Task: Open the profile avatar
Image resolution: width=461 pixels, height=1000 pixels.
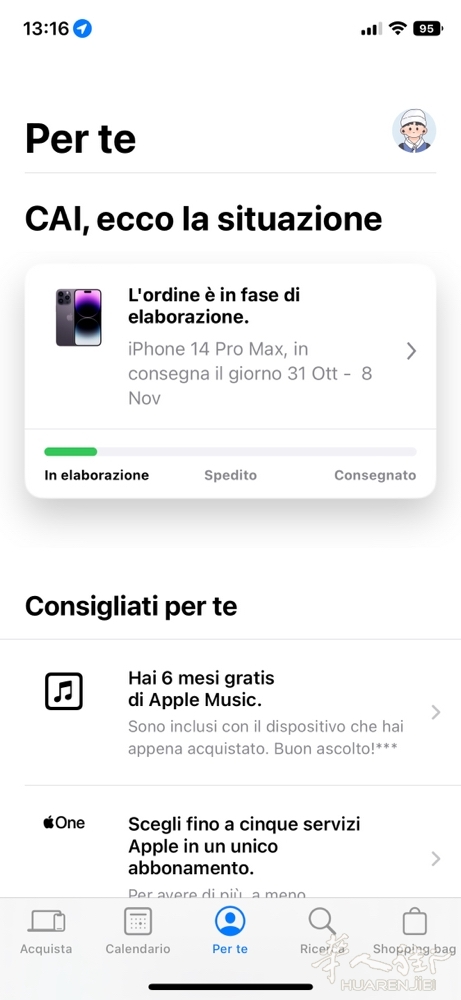Action: [x=414, y=131]
